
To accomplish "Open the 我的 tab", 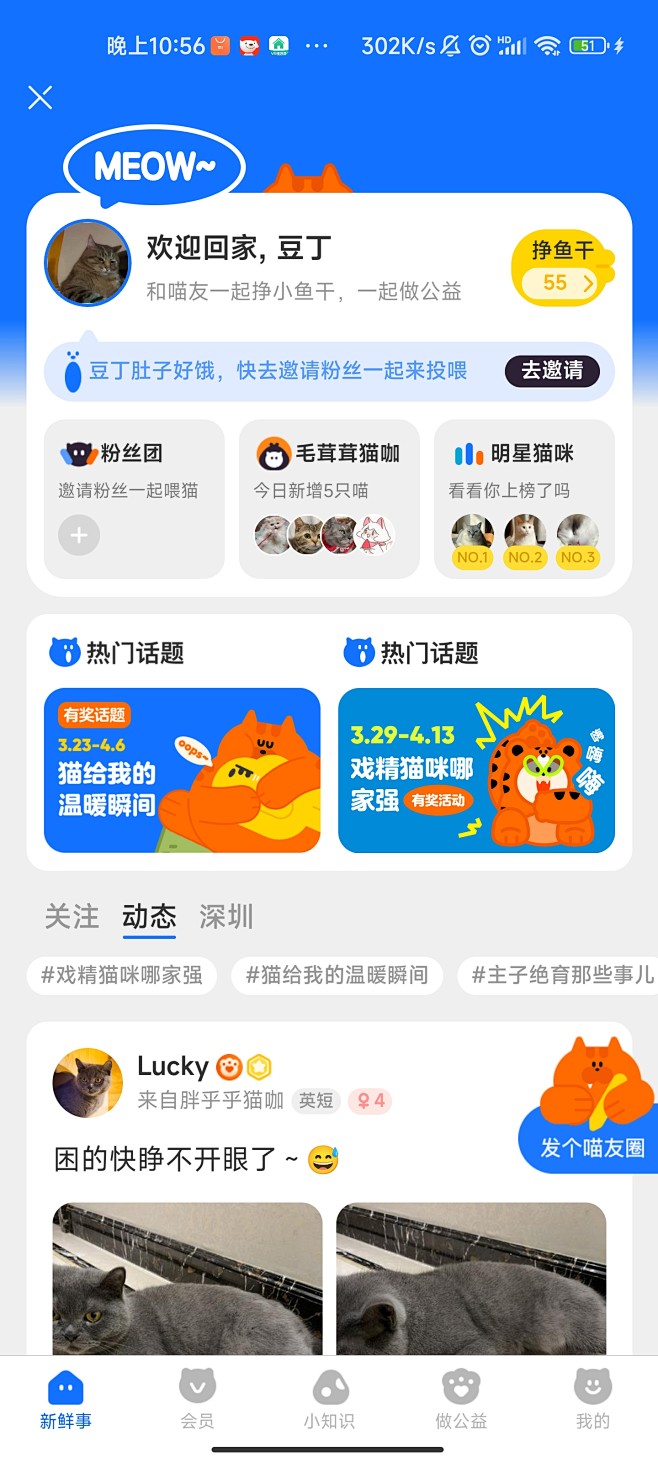I will [592, 1399].
